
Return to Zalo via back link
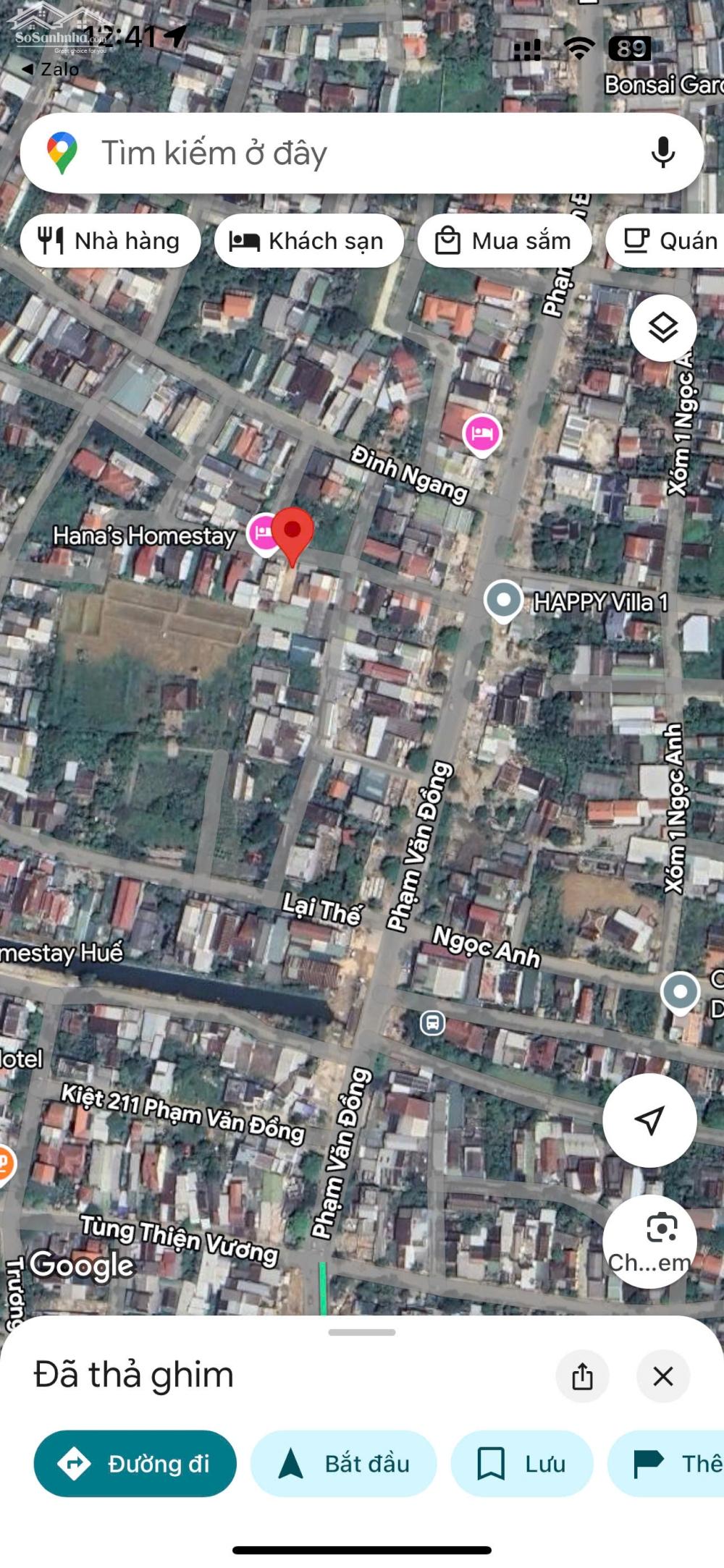click(x=50, y=69)
